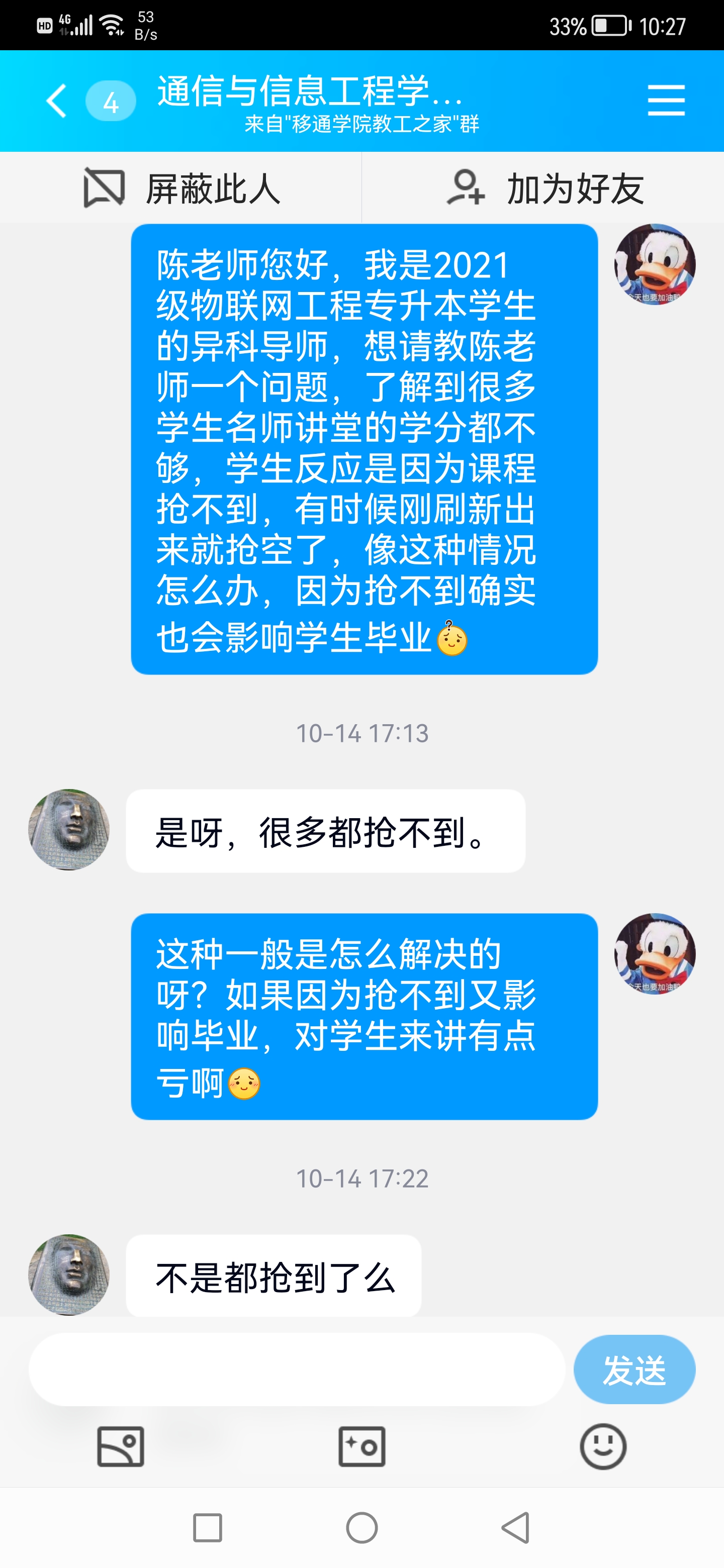Block this person with 屏蔽此人

coord(182,188)
